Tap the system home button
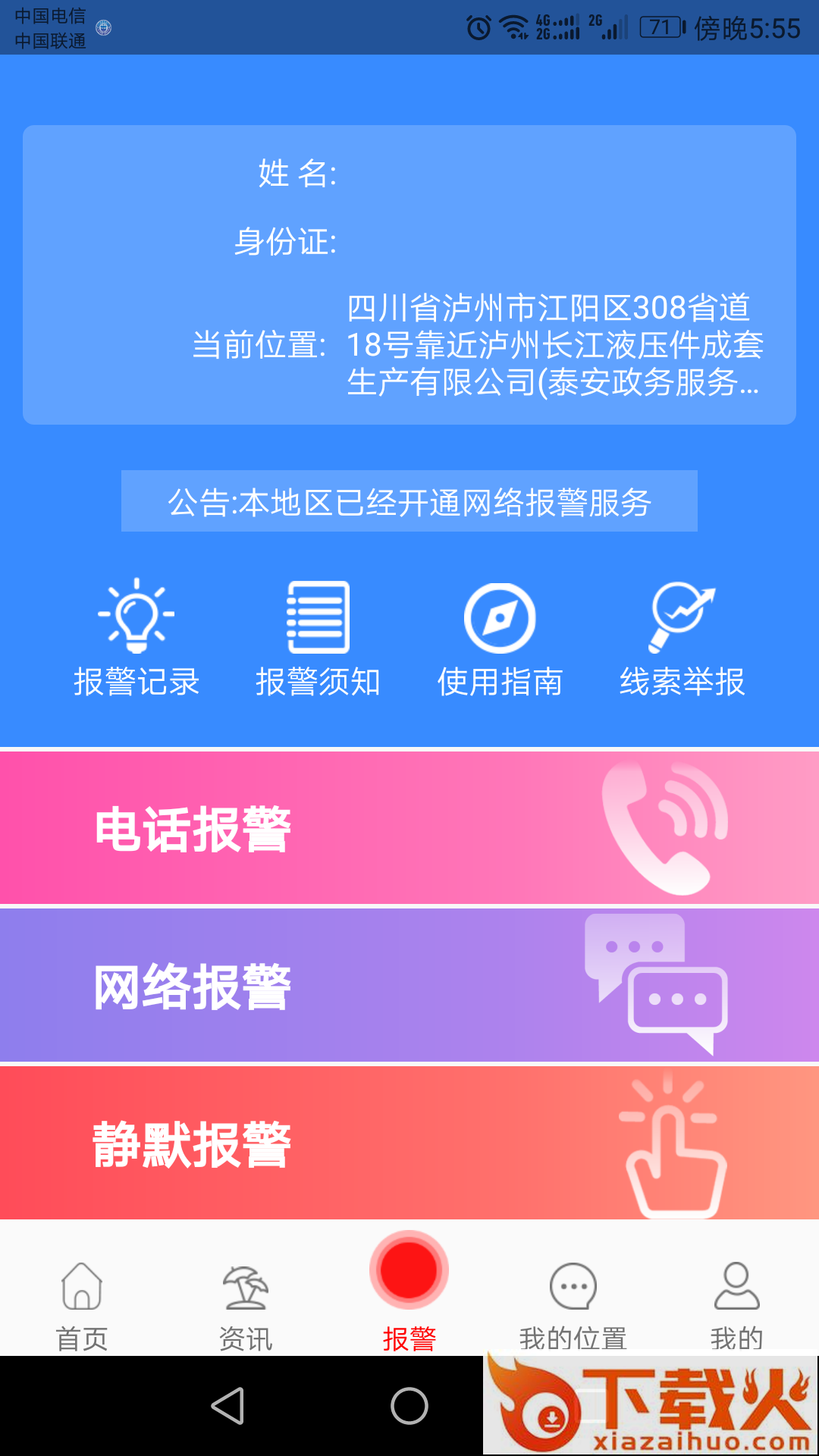819x1456 pixels. point(409,1406)
